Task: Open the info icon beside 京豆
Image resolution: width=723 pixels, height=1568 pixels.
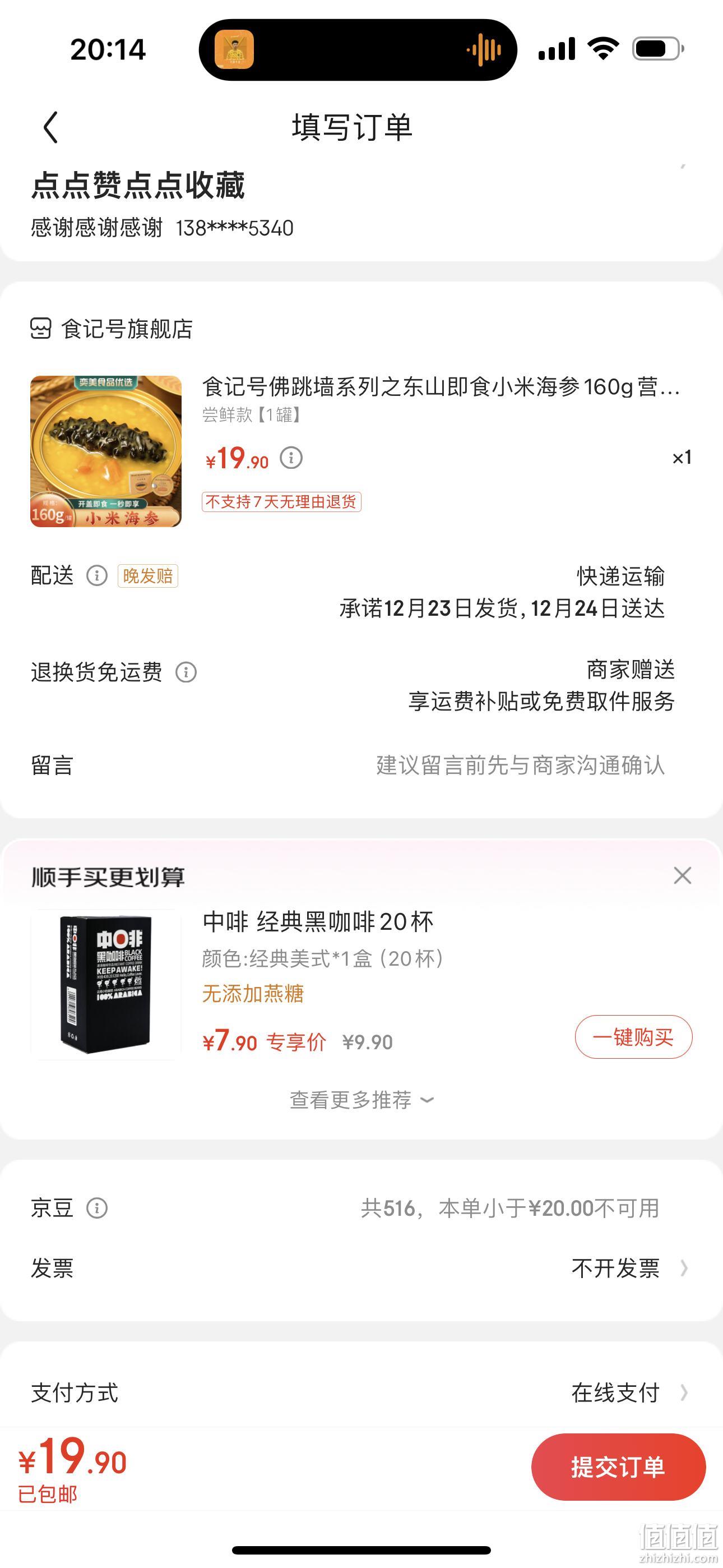Action: coord(97,1207)
